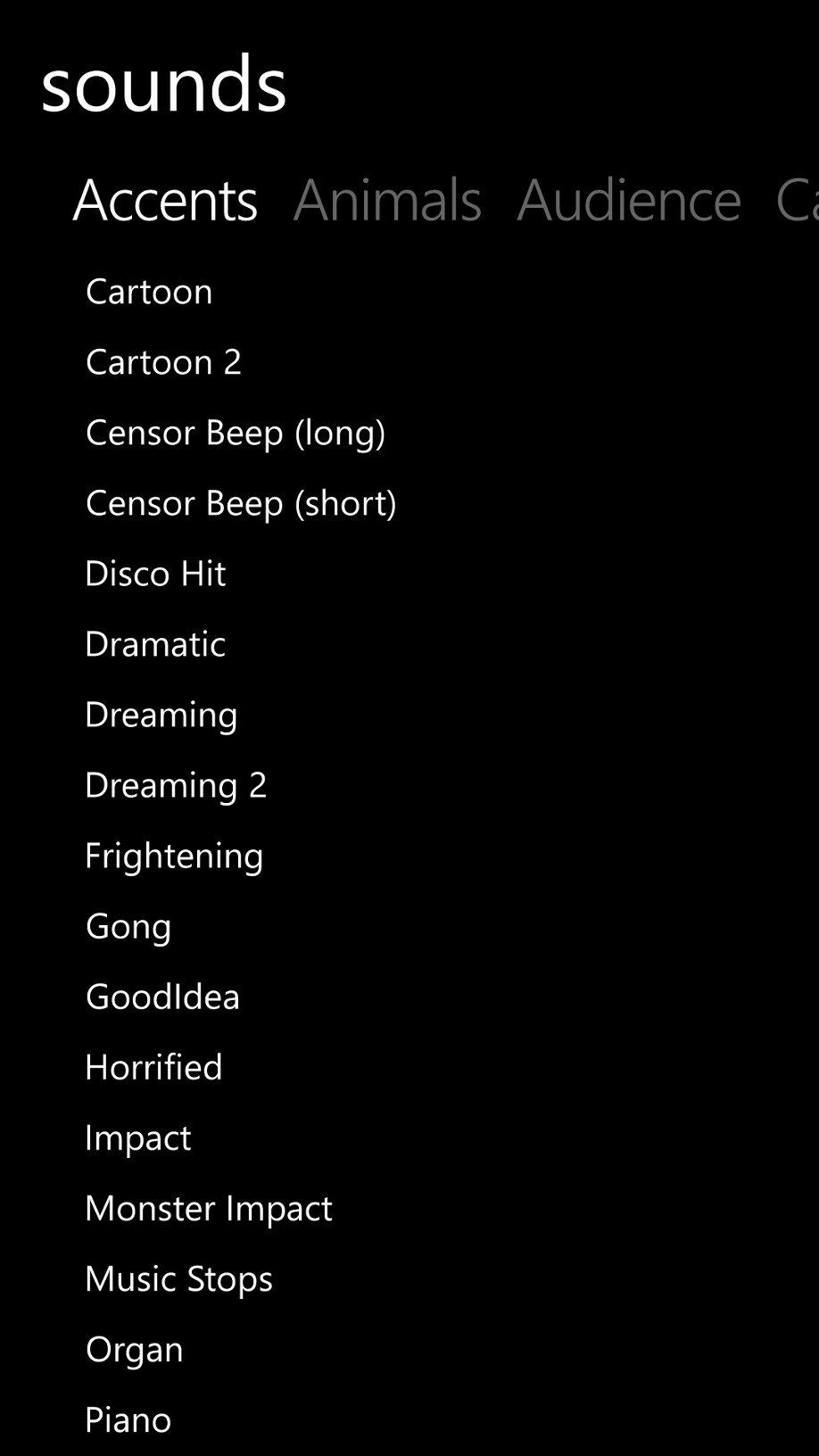
Task: Select the Impact sound
Action: point(138,1137)
